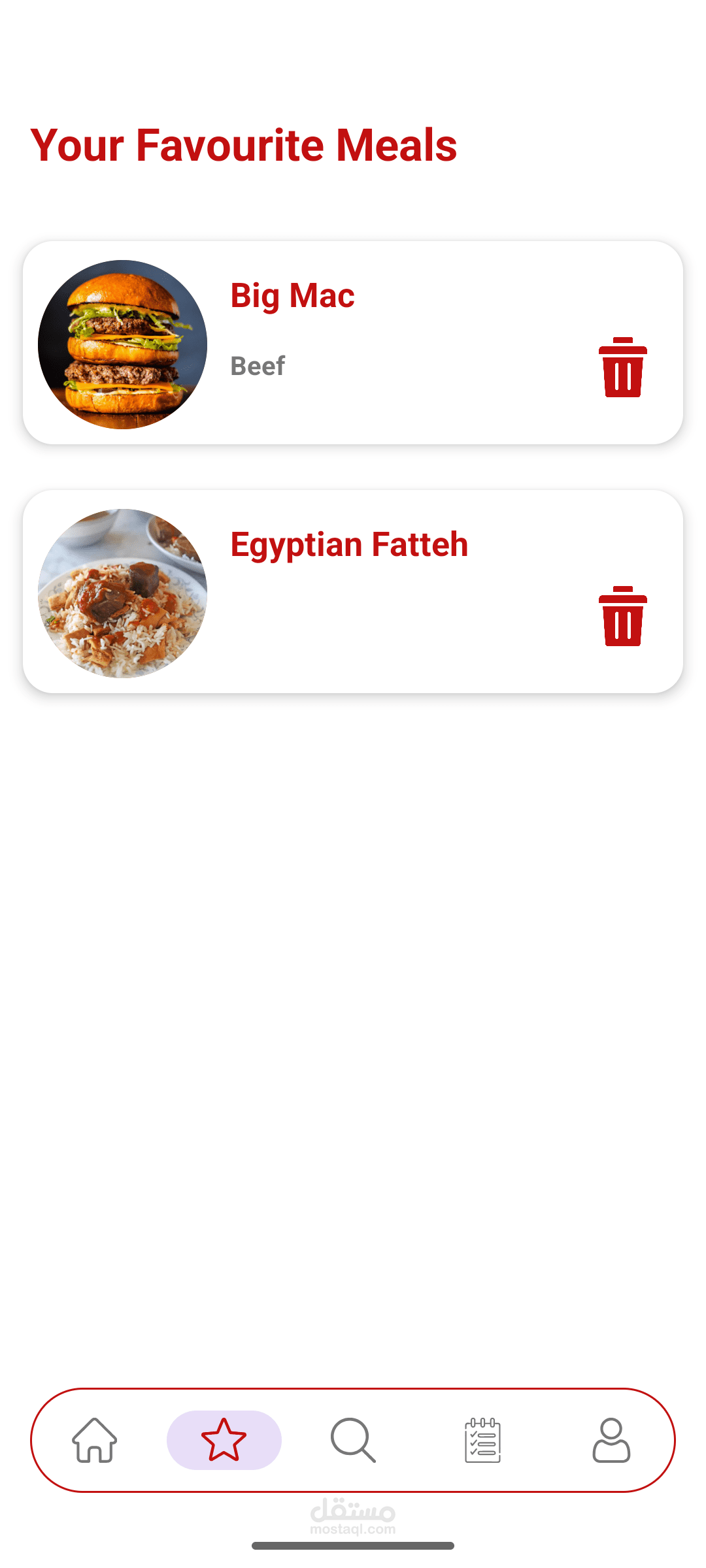Delete Big Mac from favourites
The height and width of the screenshot is (1568, 706).
pos(622,368)
